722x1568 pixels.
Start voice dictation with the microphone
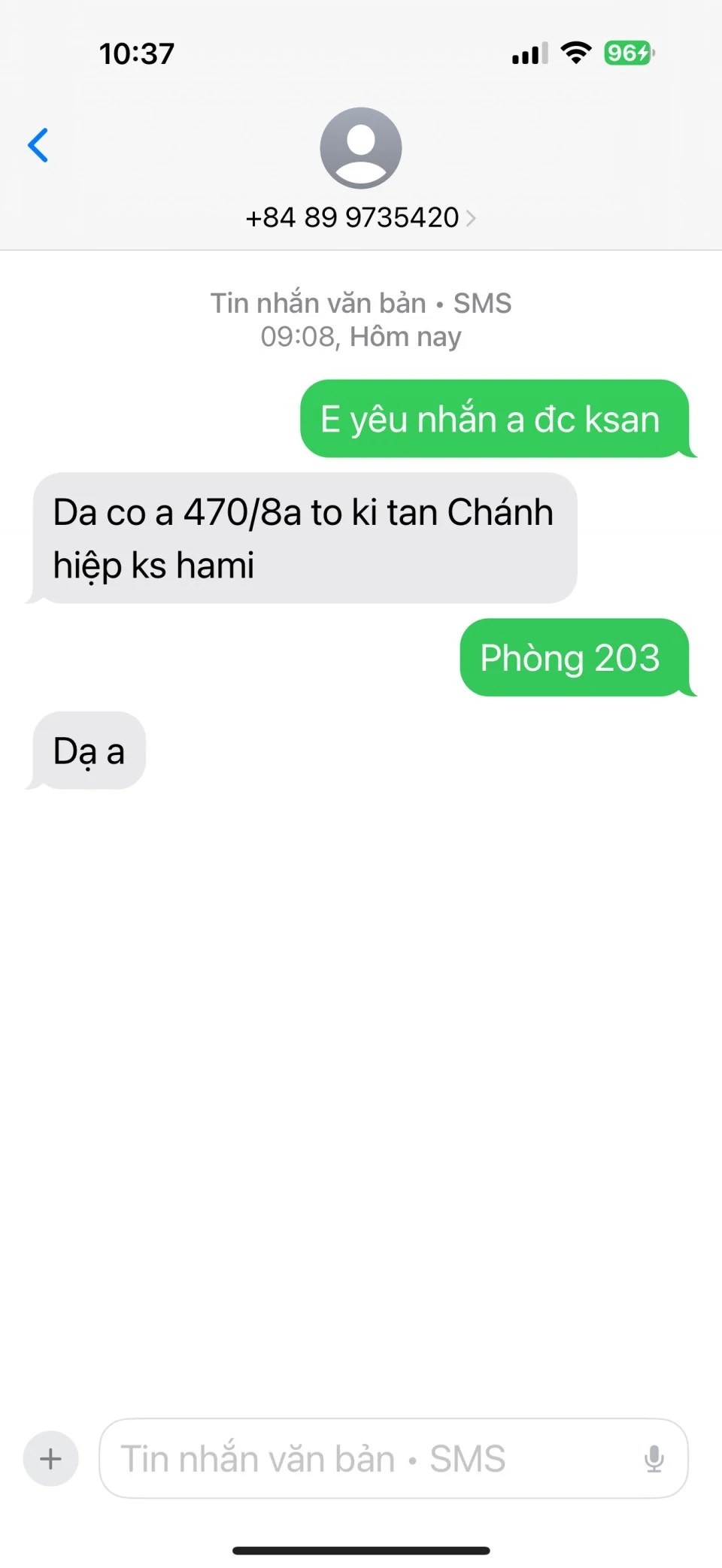[x=654, y=1458]
